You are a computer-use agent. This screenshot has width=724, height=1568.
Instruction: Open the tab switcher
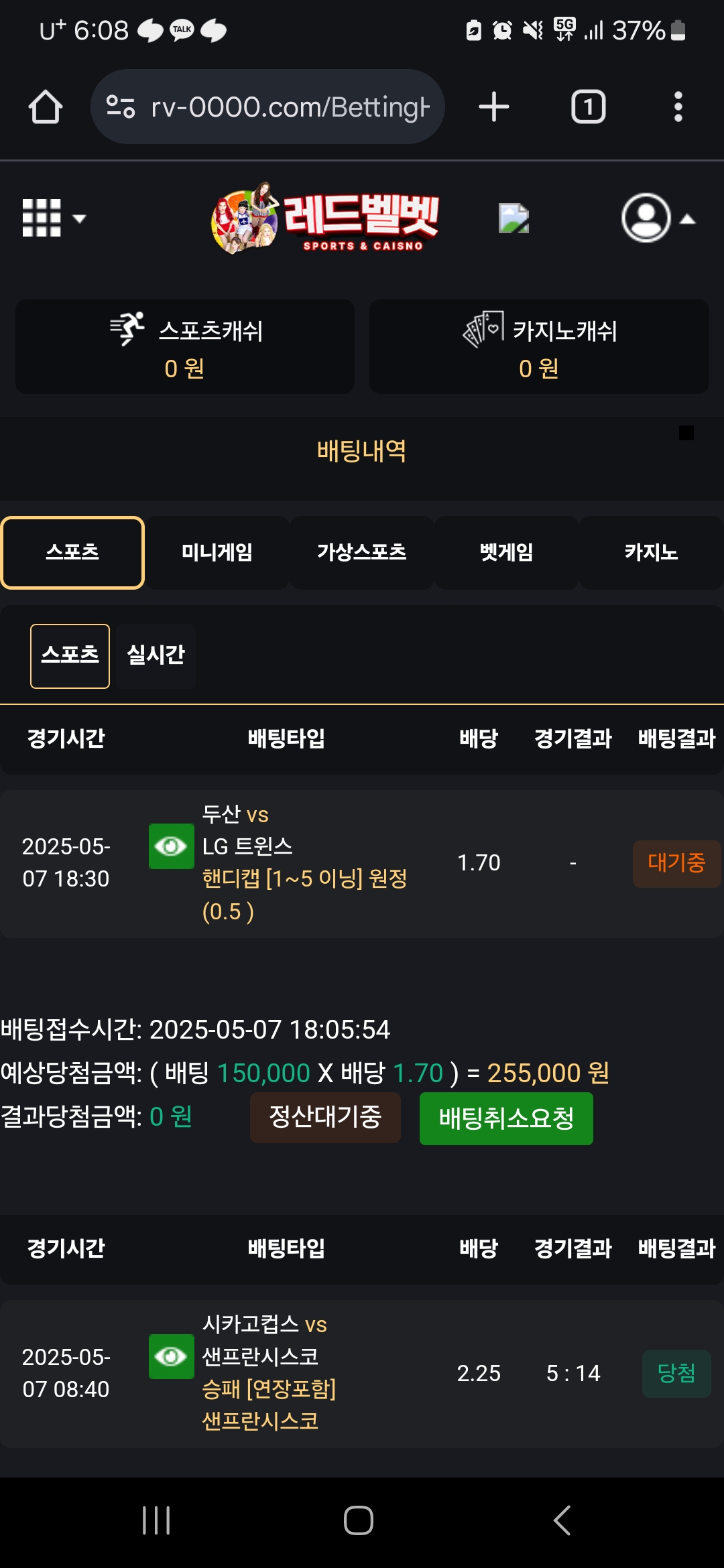click(589, 107)
